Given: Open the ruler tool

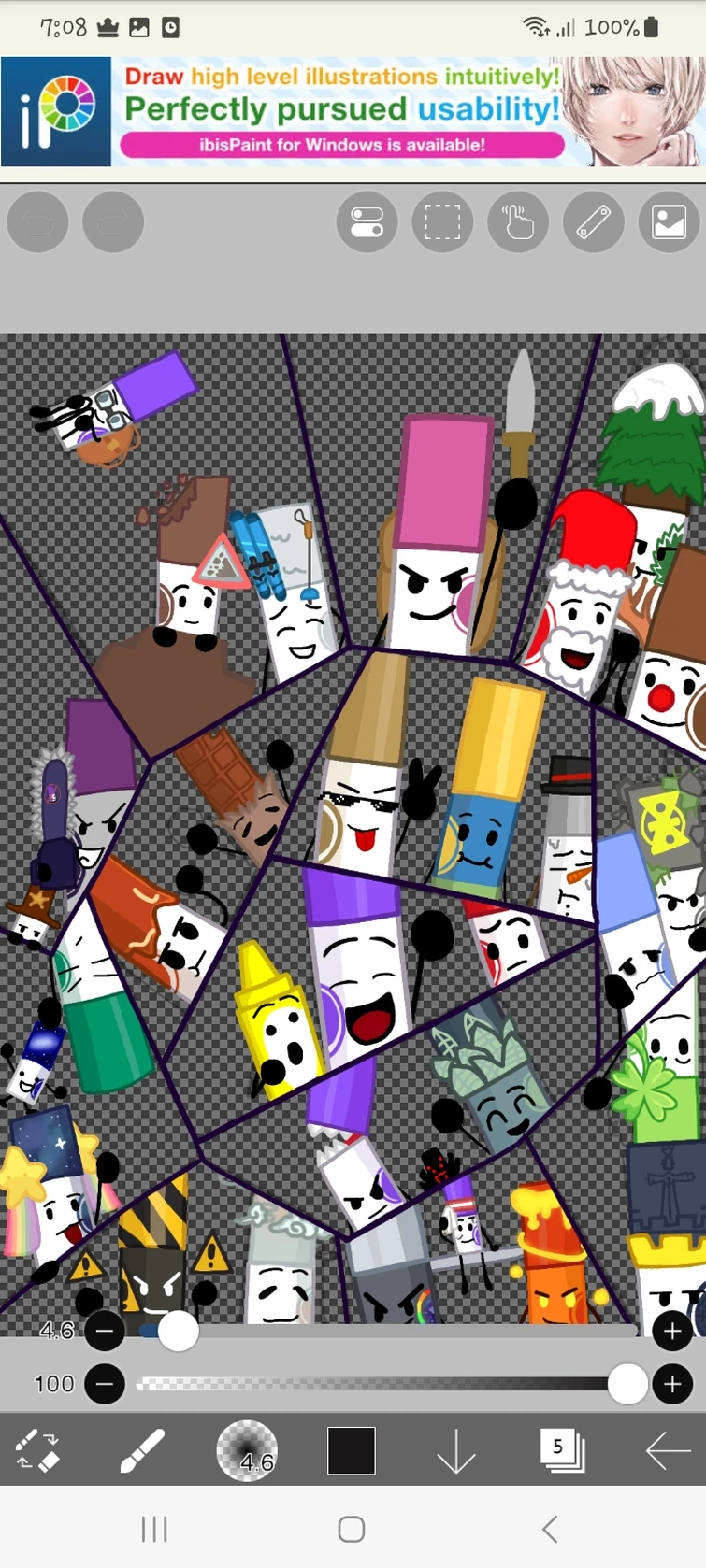Looking at the screenshot, I should click(594, 222).
